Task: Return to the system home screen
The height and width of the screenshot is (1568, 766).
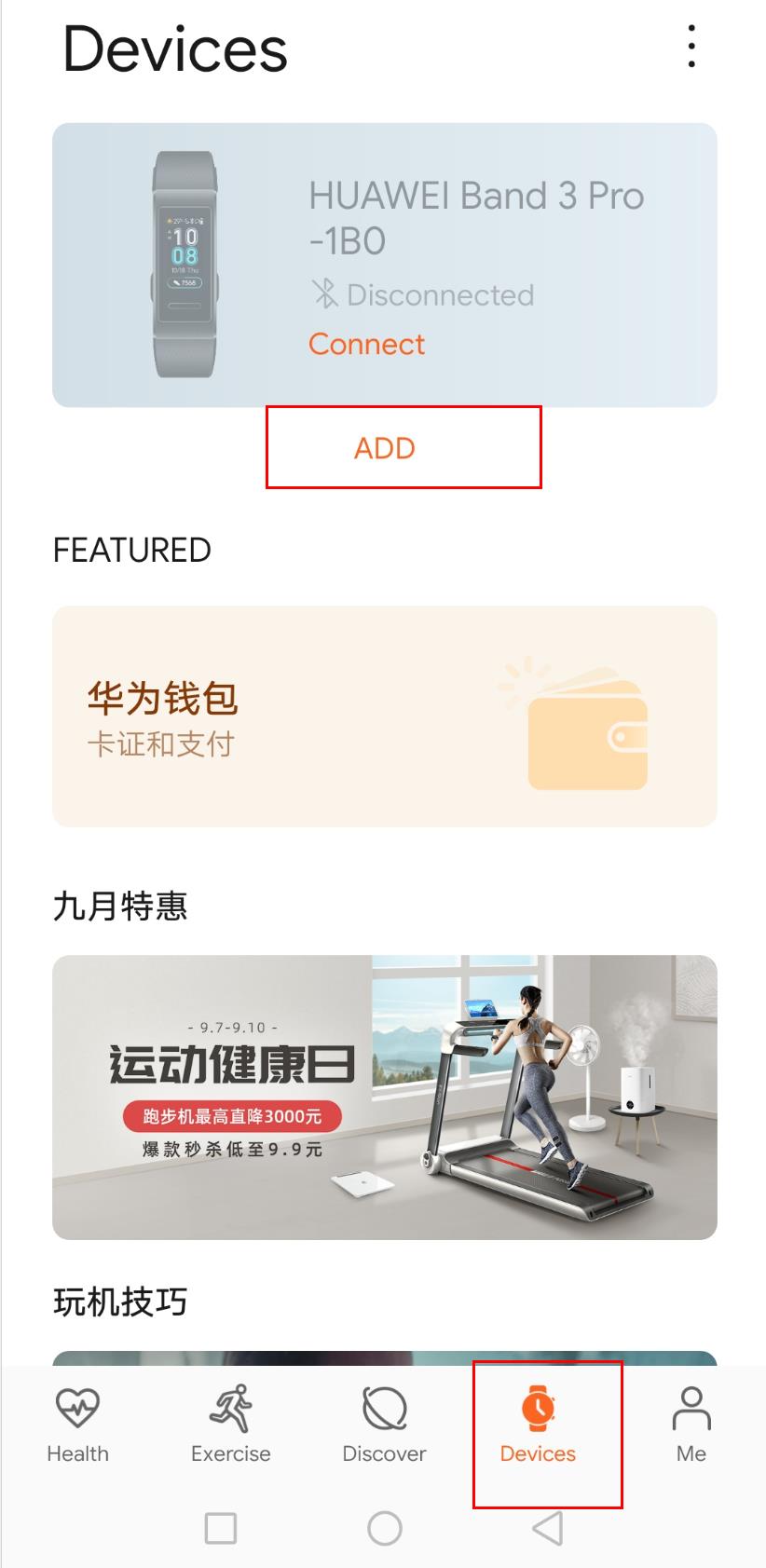Action: (x=384, y=1529)
